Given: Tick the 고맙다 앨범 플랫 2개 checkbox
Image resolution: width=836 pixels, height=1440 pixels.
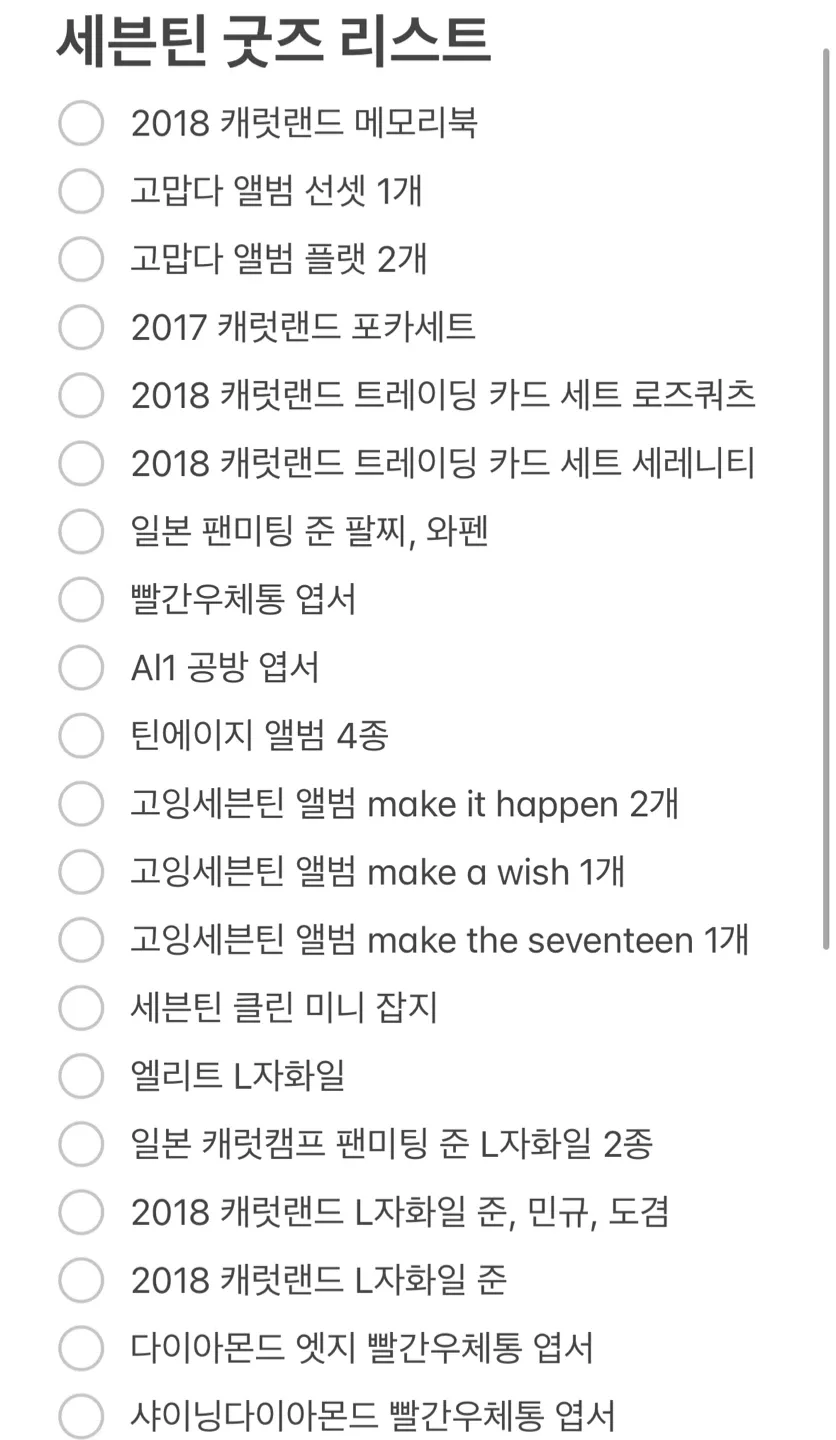Looking at the screenshot, I should pyautogui.click(x=81, y=259).
